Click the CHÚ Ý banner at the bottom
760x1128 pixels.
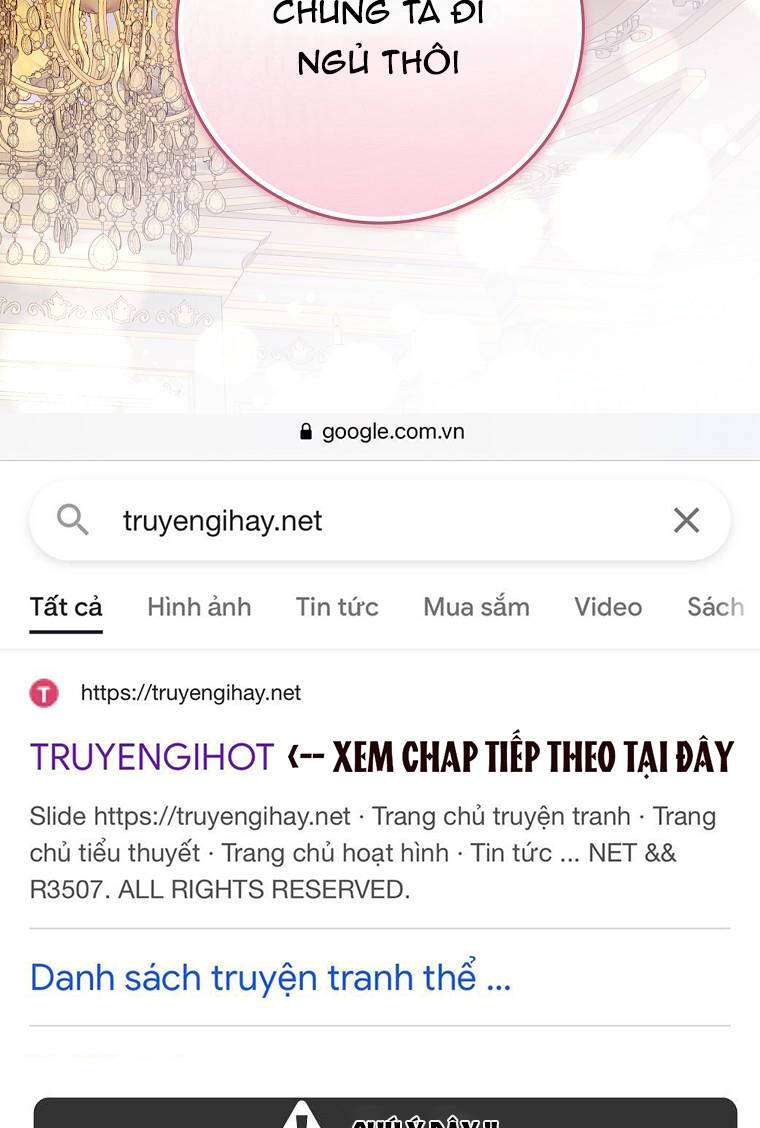tap(380, 1110)
